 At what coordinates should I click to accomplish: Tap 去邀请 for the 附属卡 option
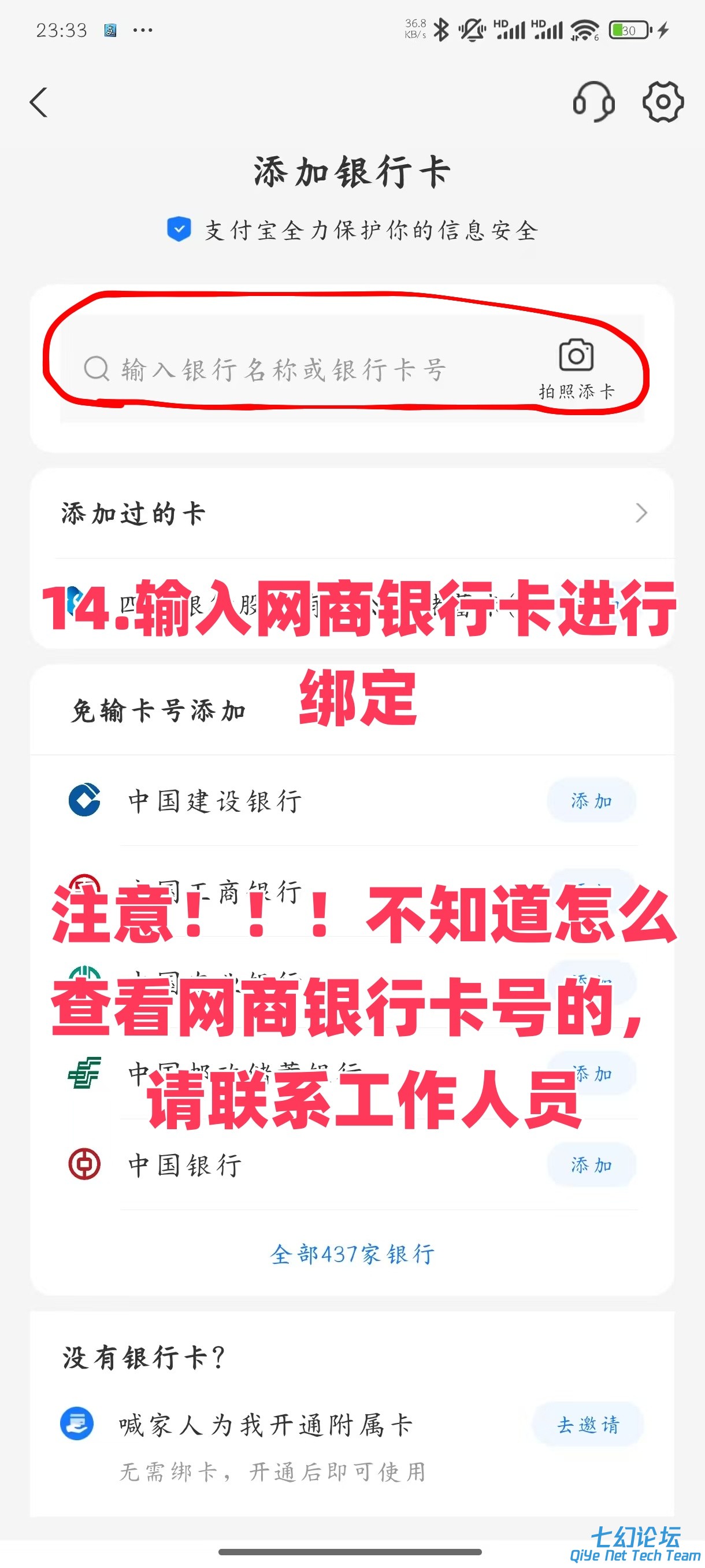(x=587, y=1425)
